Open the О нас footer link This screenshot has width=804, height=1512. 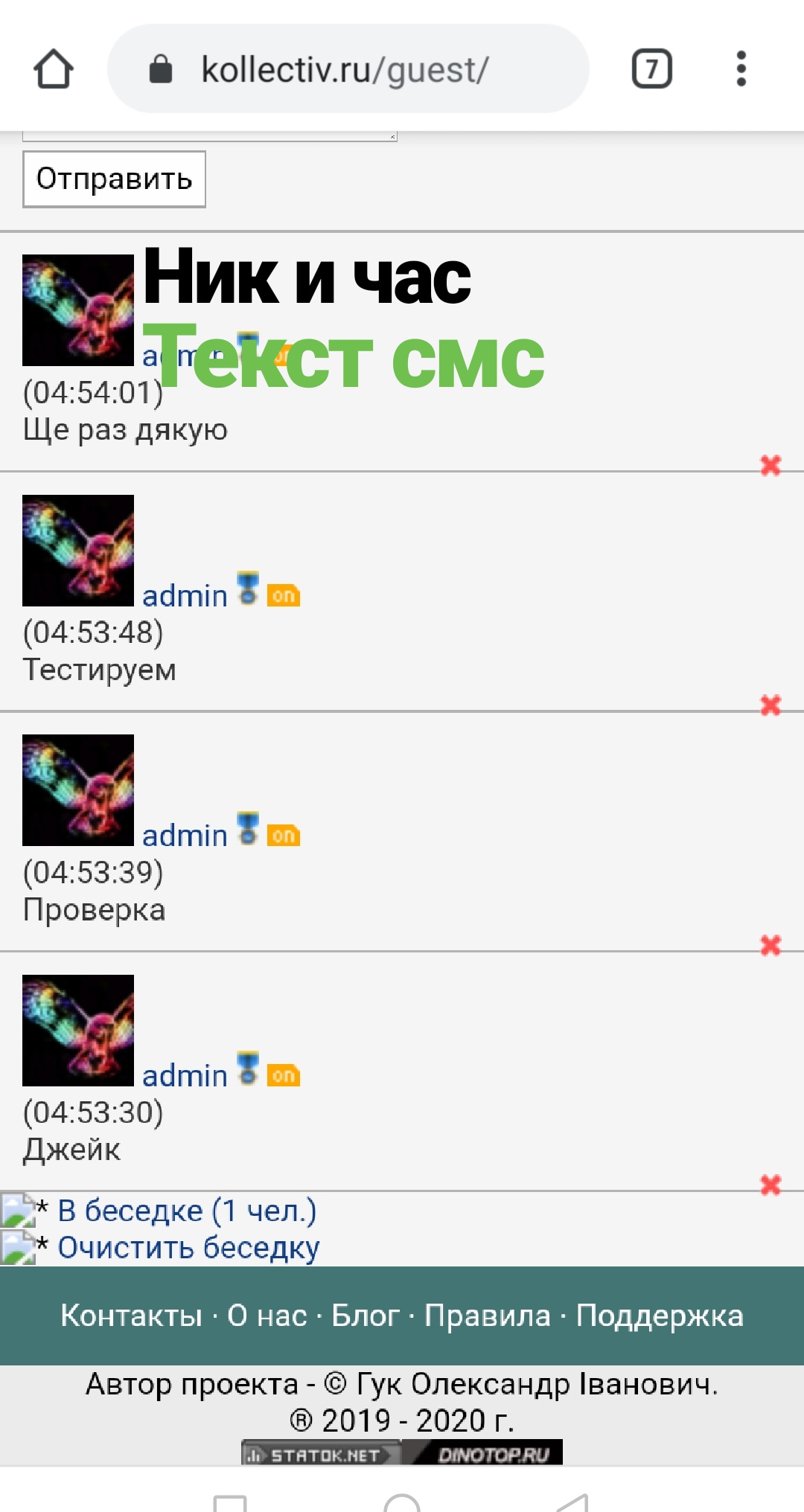click(x=267, y=1316)
